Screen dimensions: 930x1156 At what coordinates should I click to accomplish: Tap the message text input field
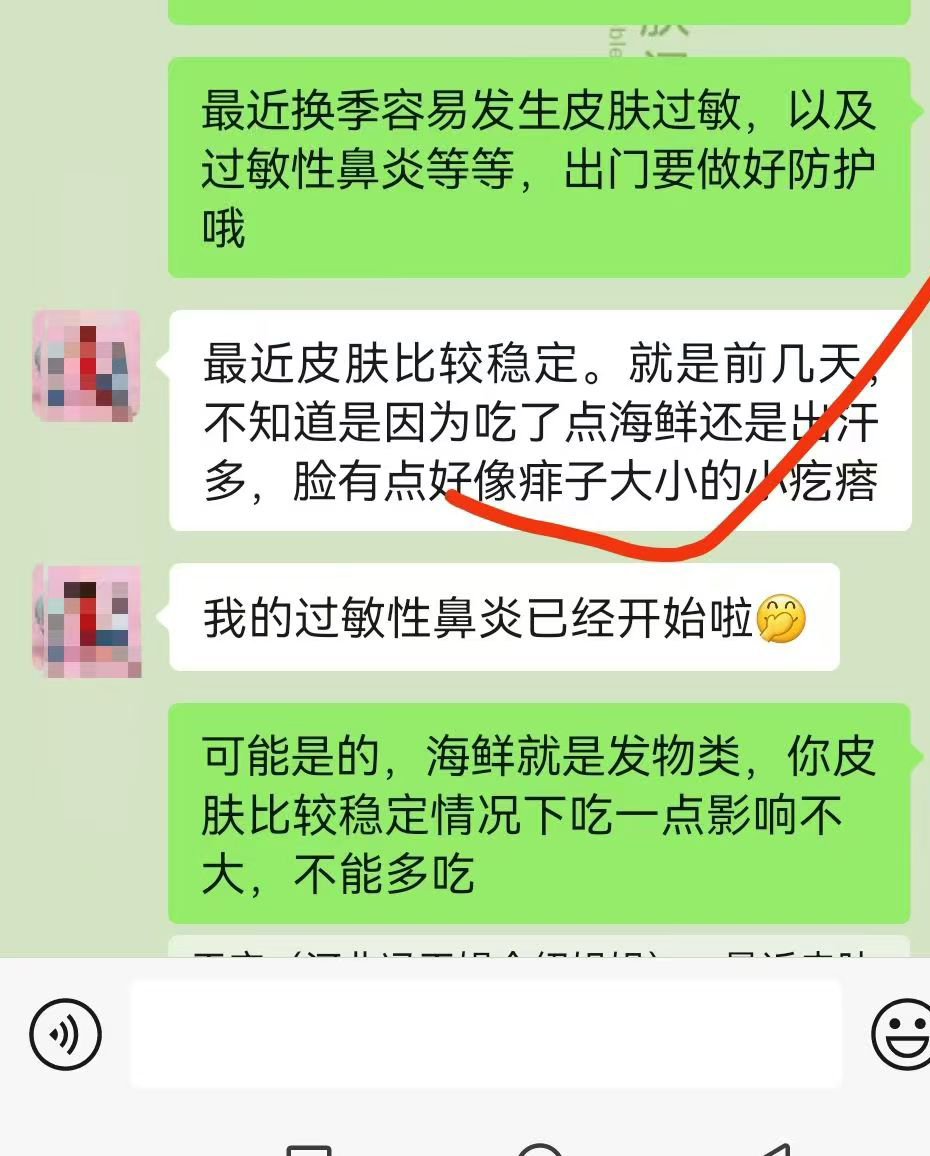[485, 1034]
